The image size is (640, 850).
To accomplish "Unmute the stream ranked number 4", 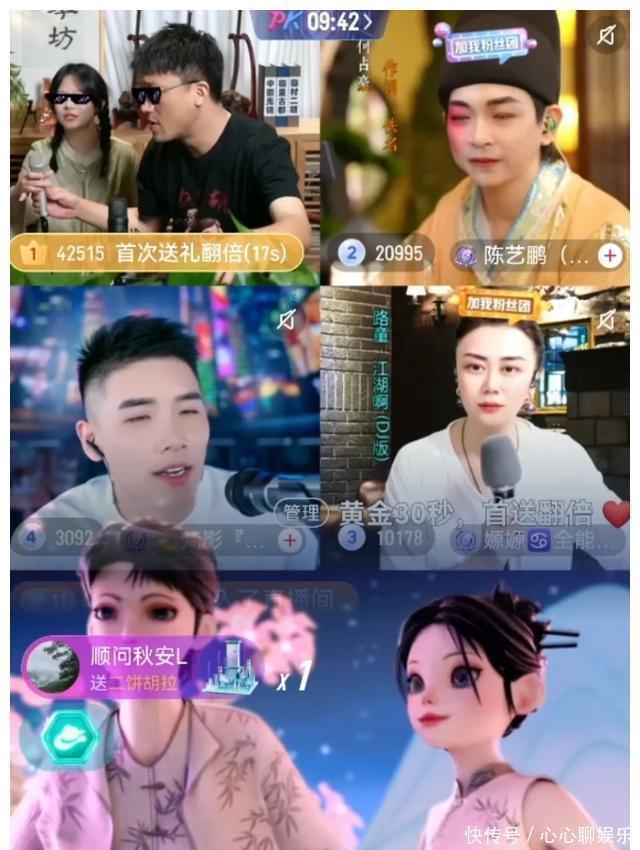I will point(286,320).
